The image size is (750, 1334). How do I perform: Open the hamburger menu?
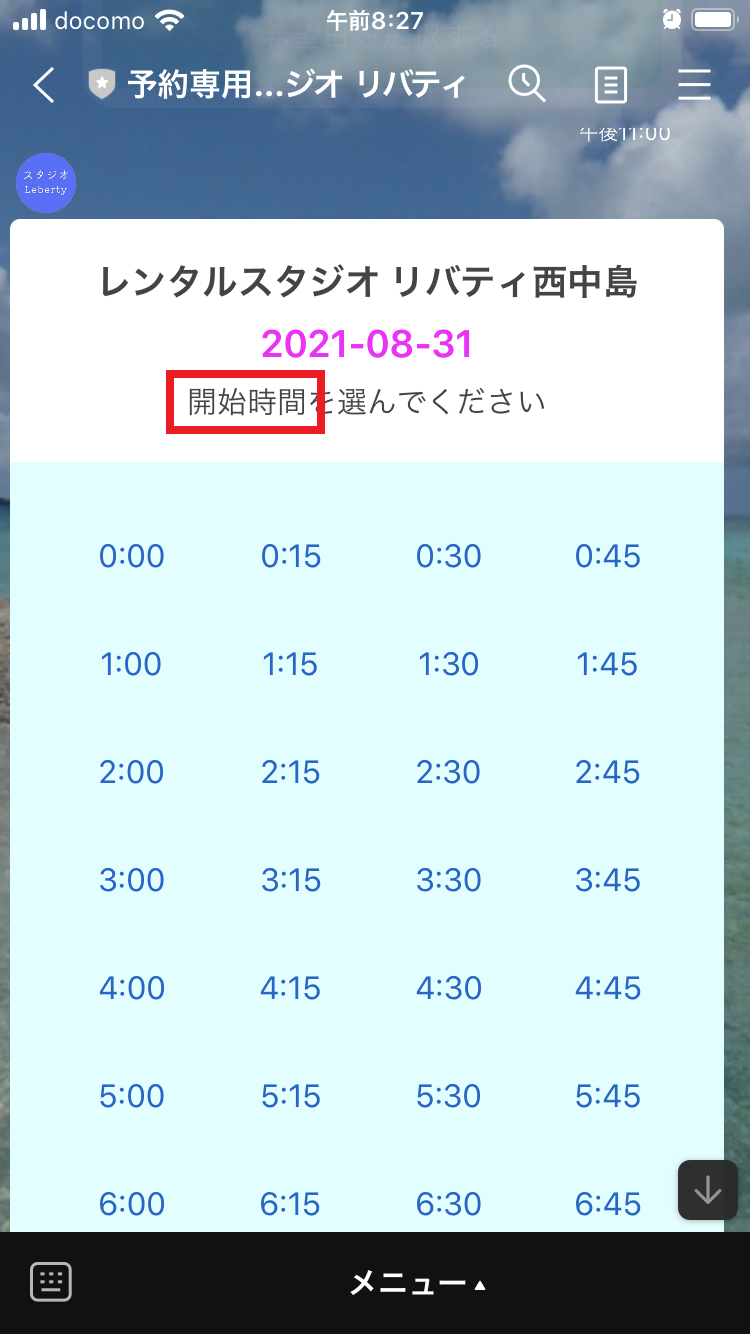pos(694,85)
